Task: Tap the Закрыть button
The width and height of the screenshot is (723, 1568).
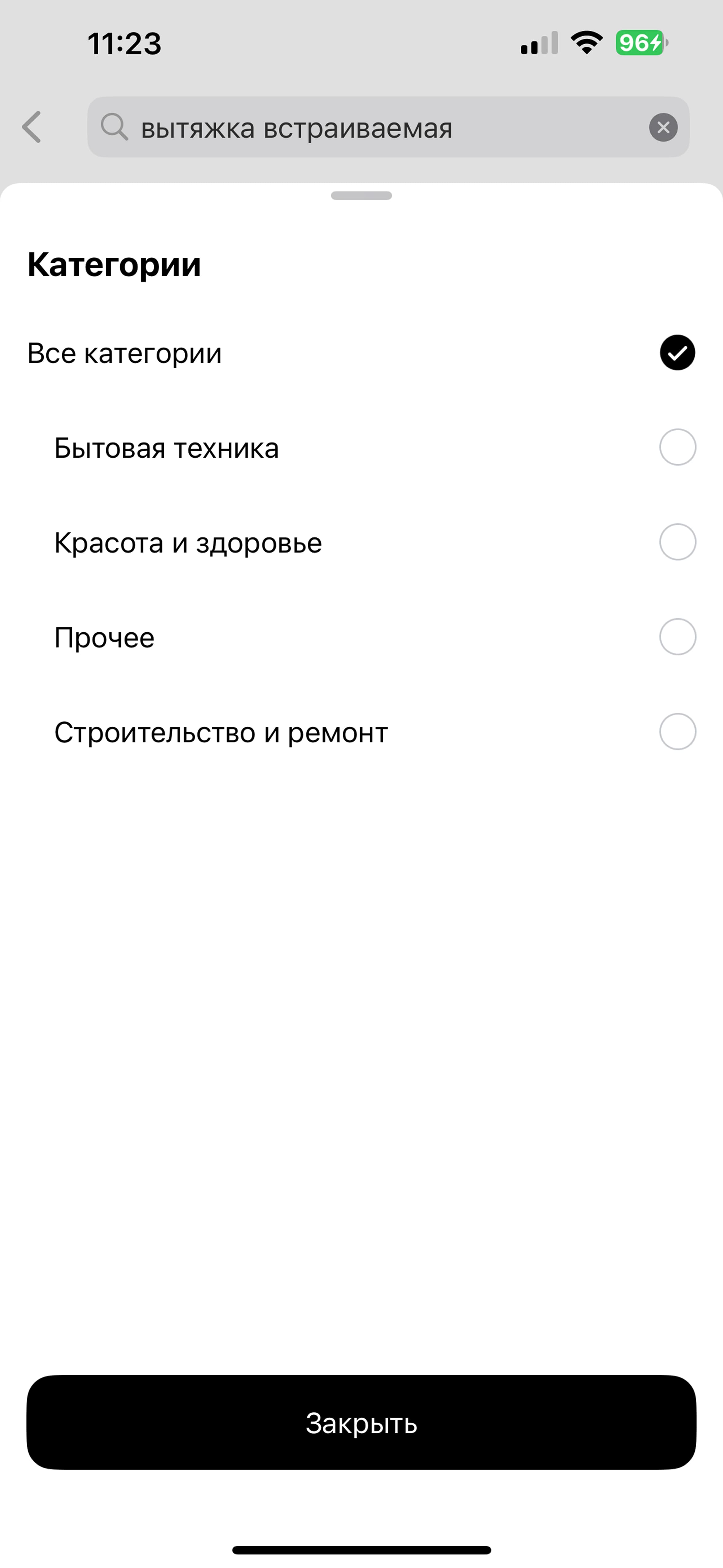Action: coord(361,1423)
